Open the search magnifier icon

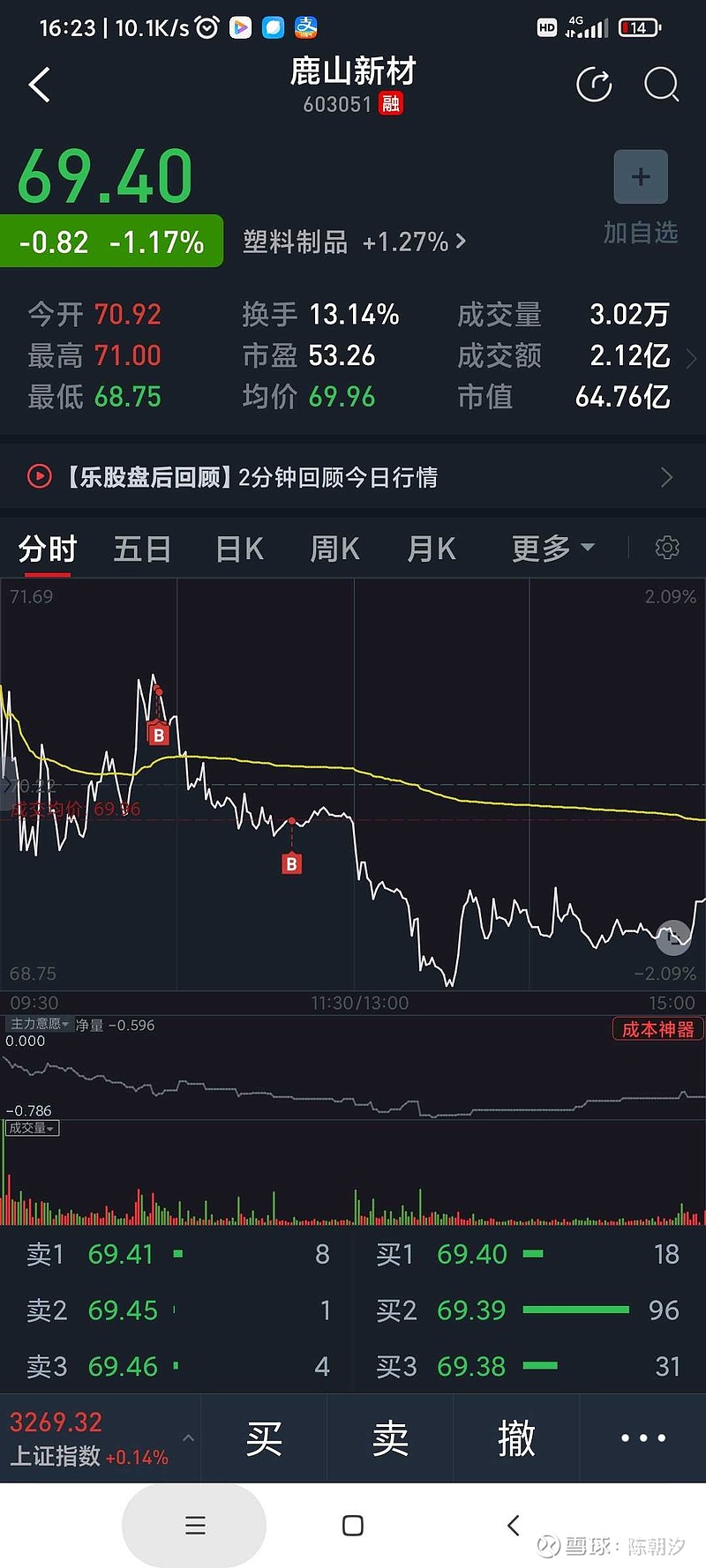[661, 85]
